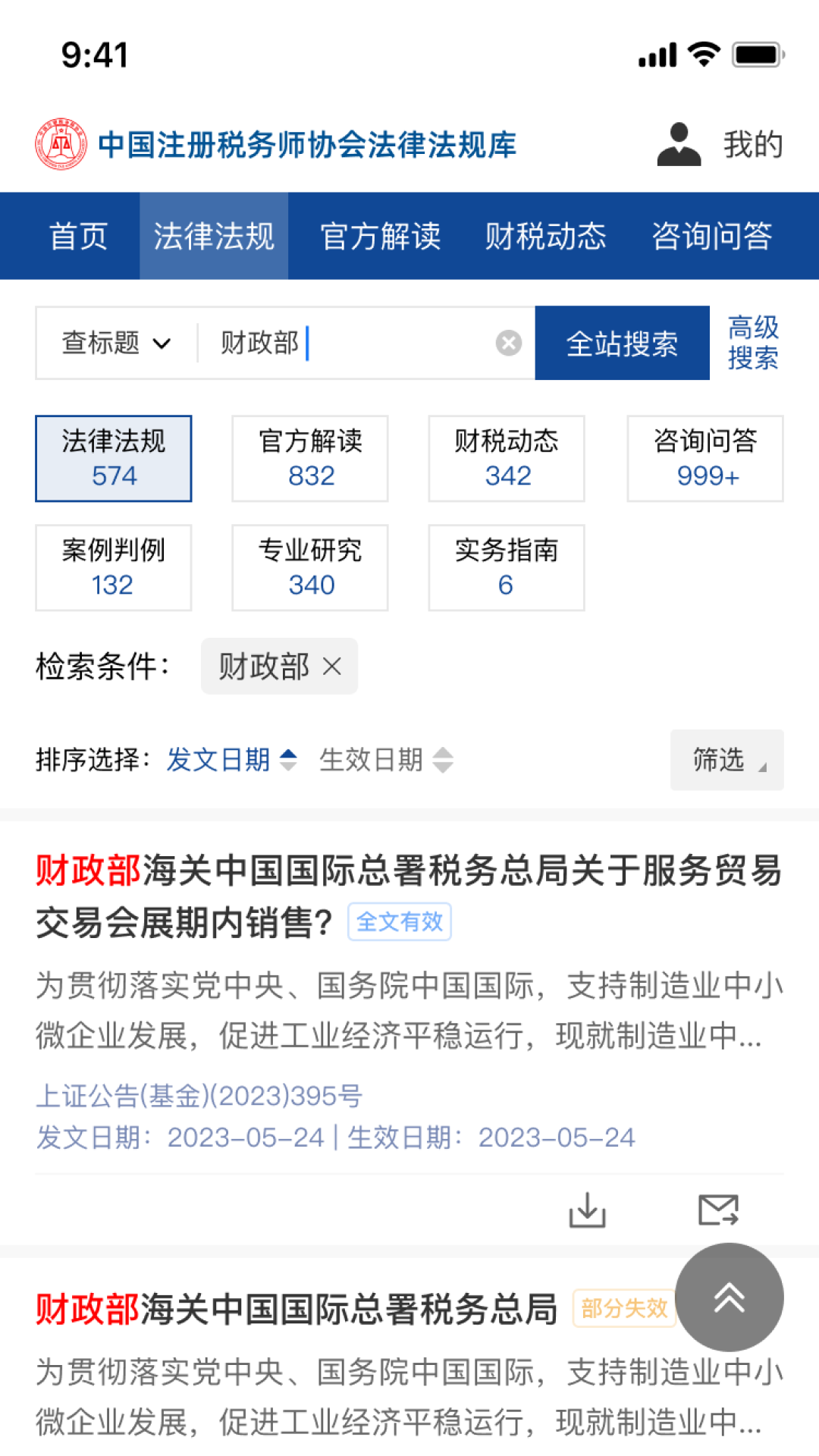
Task: Open the 筛选 filter panel
Action: coord(726,760)
